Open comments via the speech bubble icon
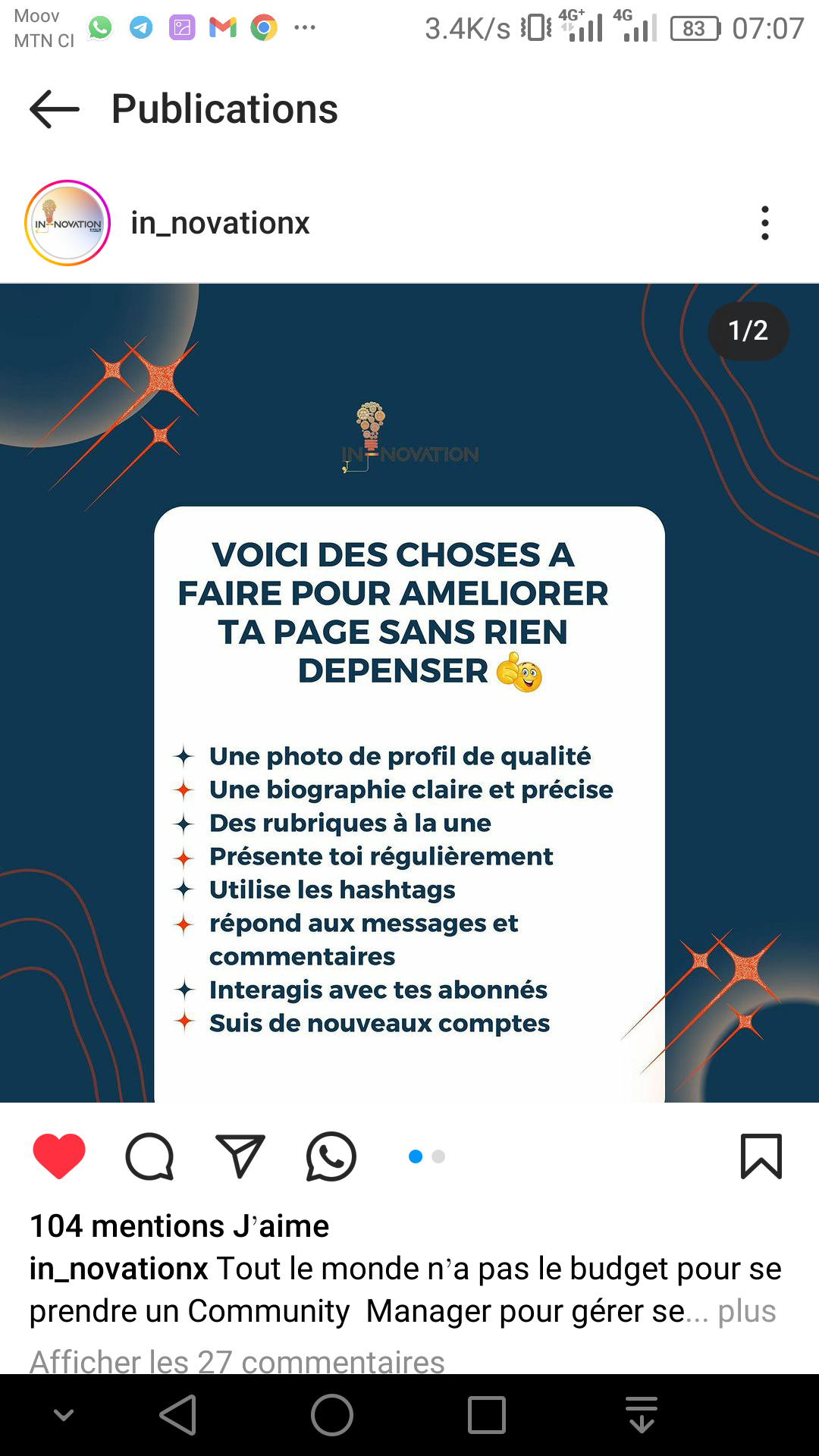This screenshot has height=1456, width=819. pyautogui.click(x=149, y=1156)
